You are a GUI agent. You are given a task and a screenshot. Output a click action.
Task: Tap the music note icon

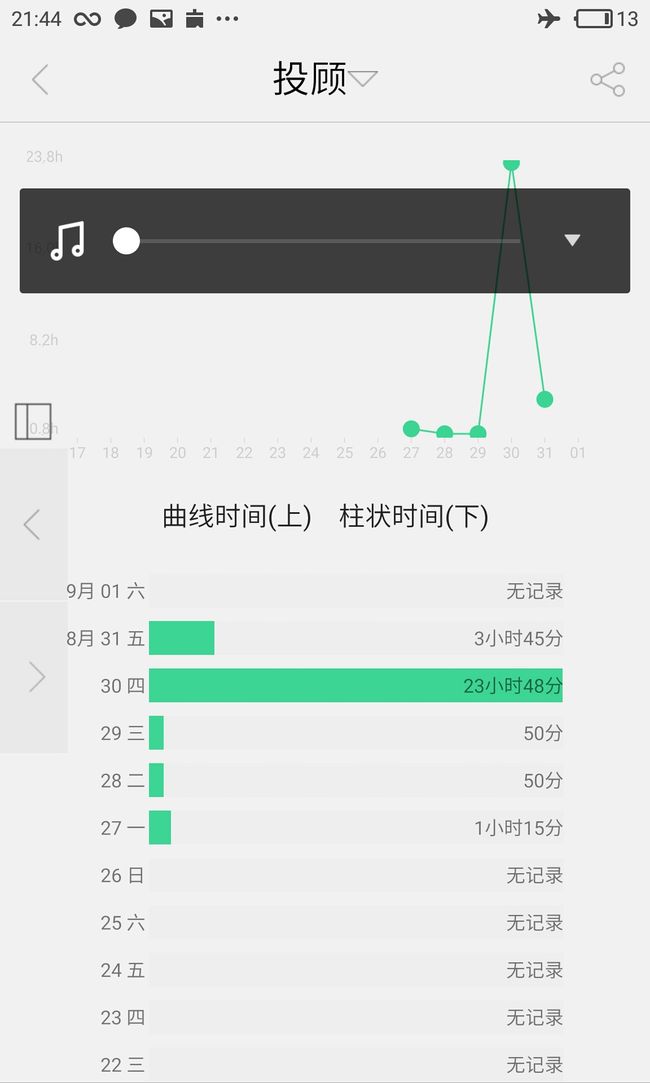coord(68,241)
